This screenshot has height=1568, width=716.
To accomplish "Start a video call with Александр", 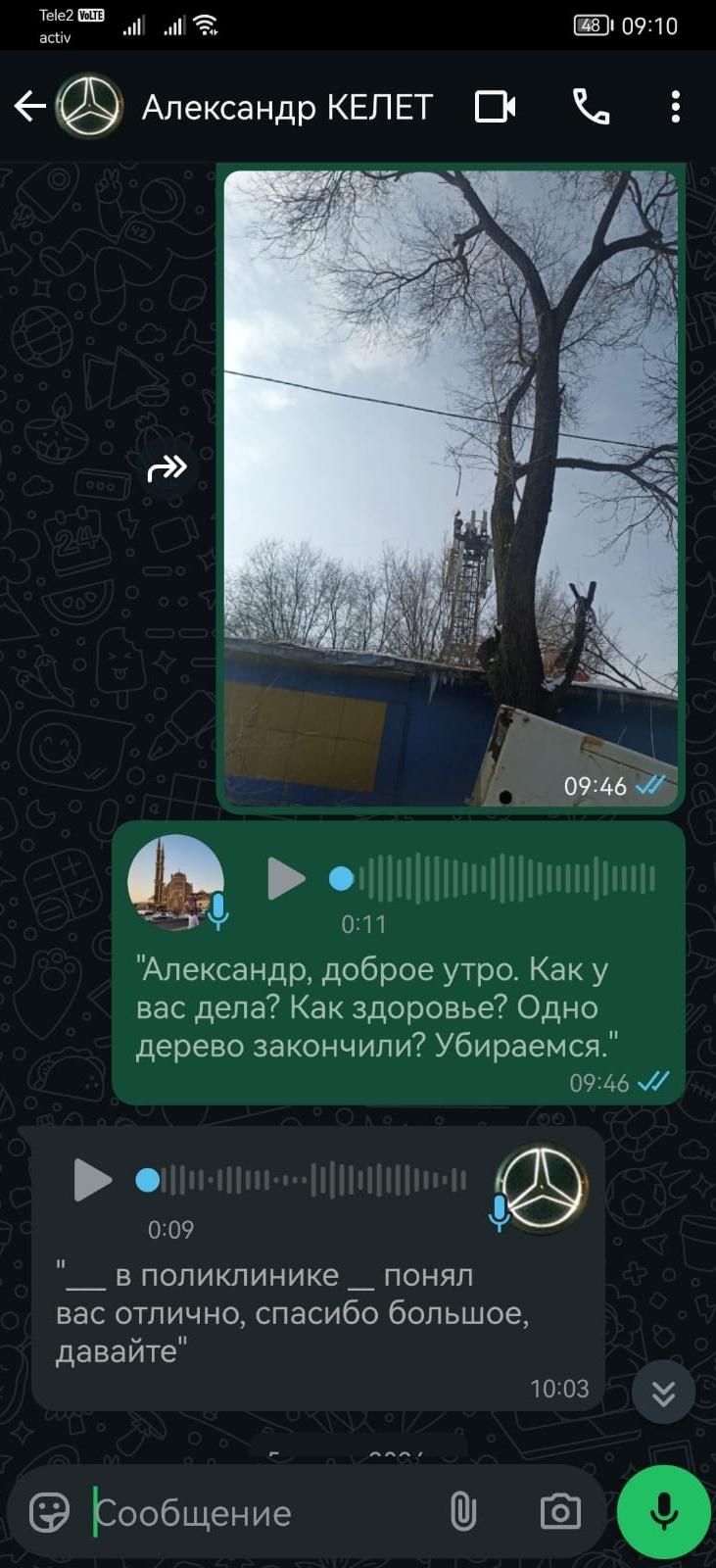I will (x=495, y=107).
